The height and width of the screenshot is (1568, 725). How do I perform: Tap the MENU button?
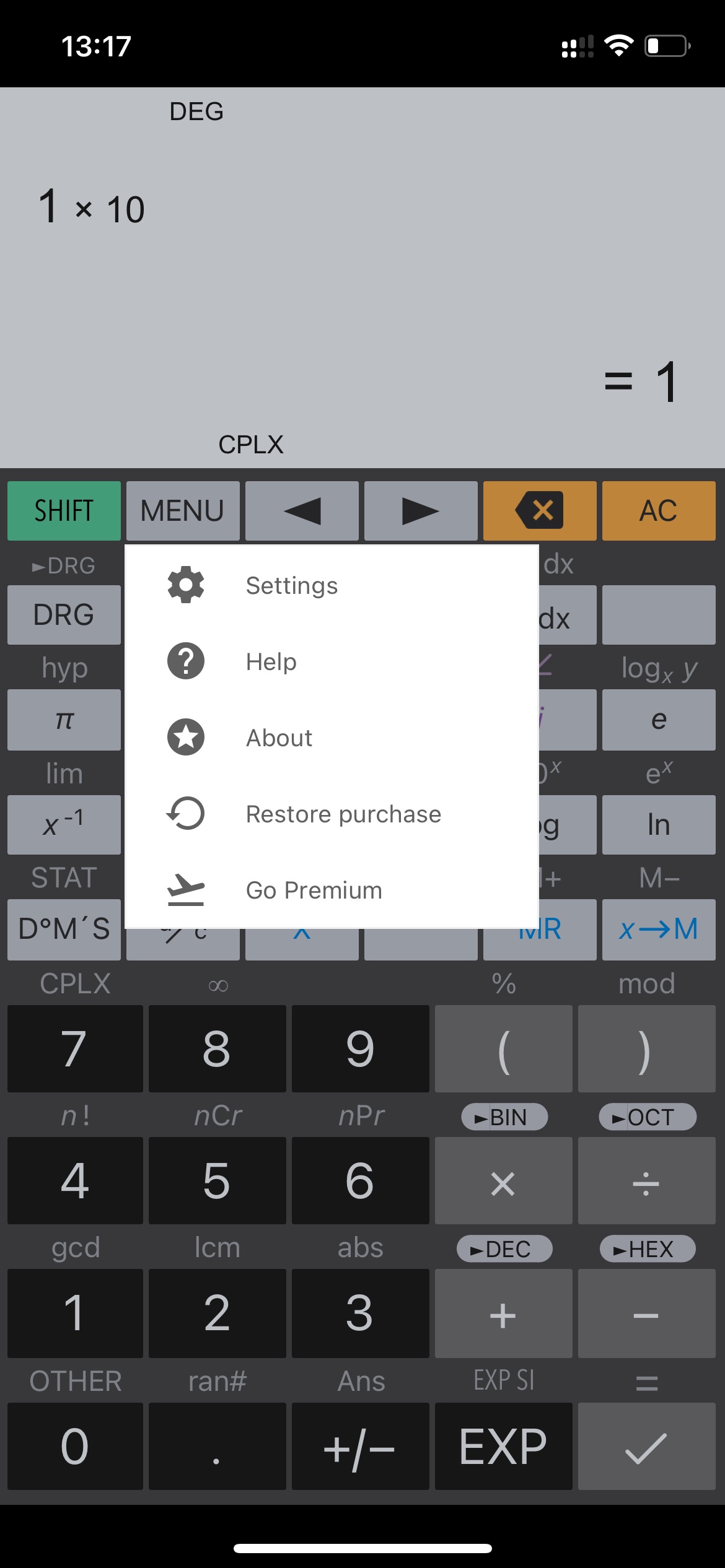pyautogui.click(x=183, y=511)
